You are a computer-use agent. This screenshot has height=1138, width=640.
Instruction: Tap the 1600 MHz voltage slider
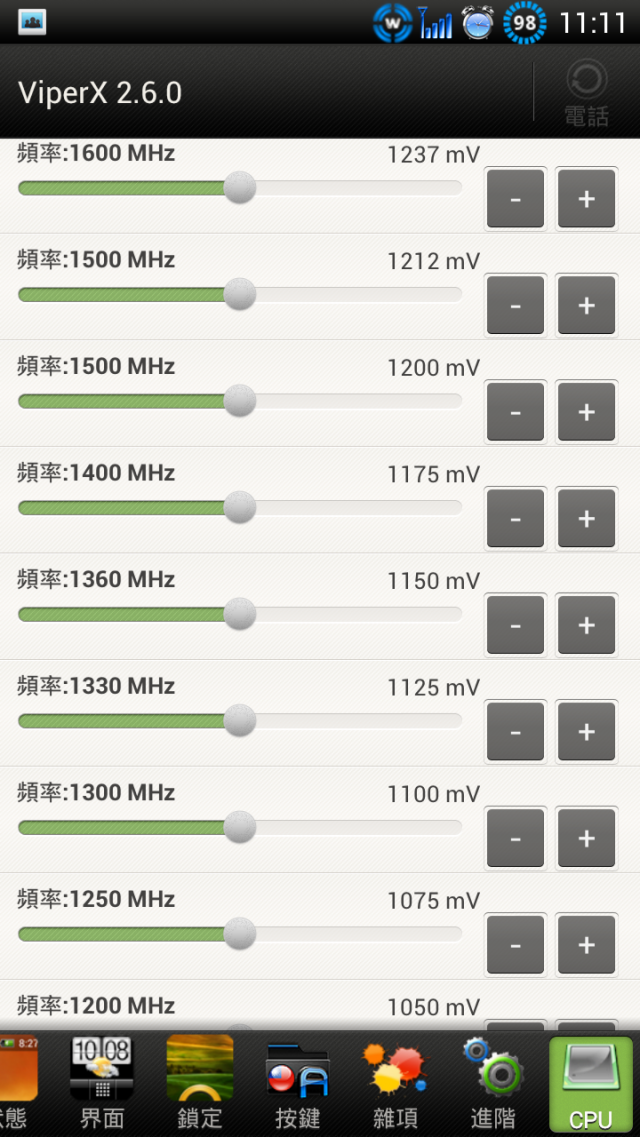[x=239, y=188]
